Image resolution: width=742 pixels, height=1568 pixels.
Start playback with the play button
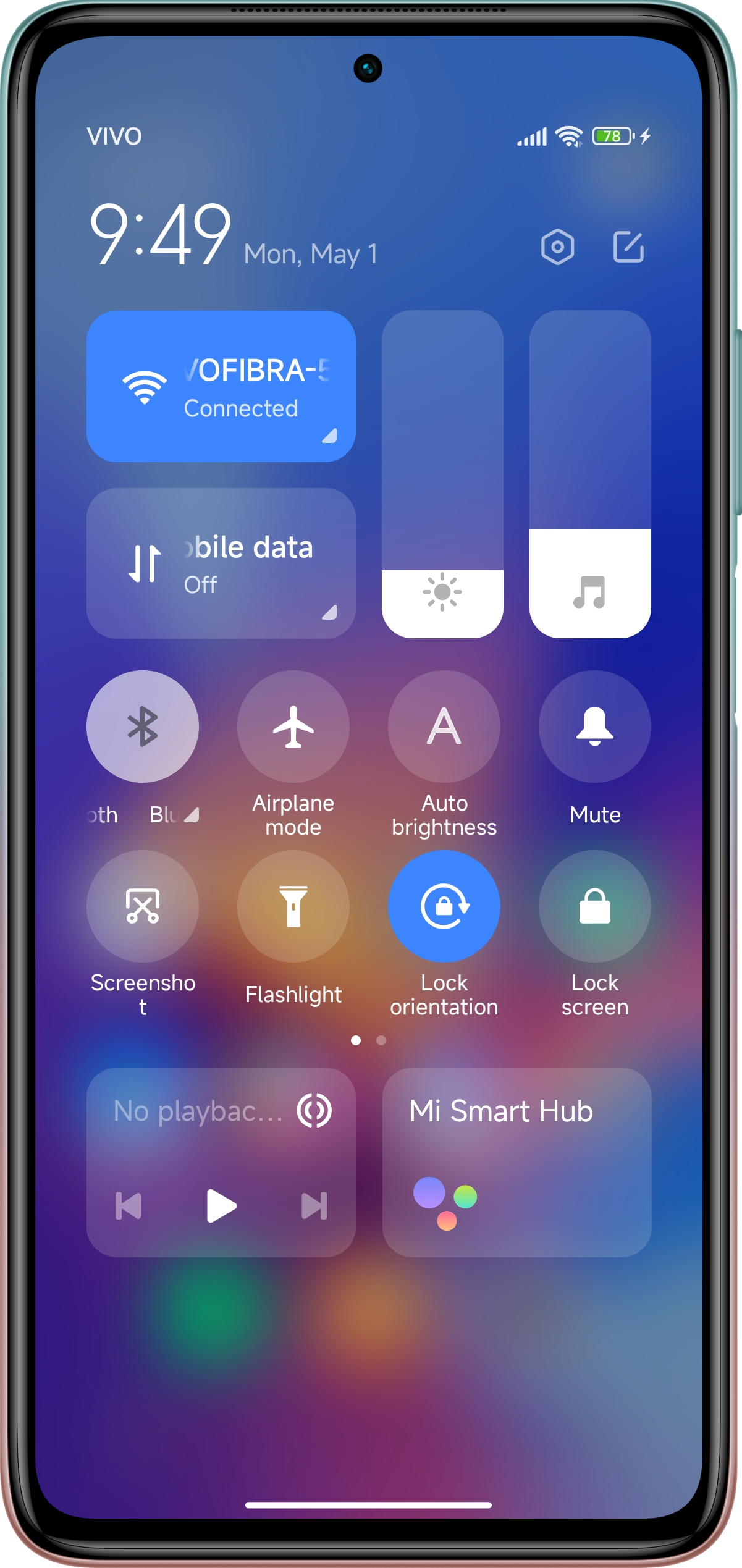tap(221, 1205)
